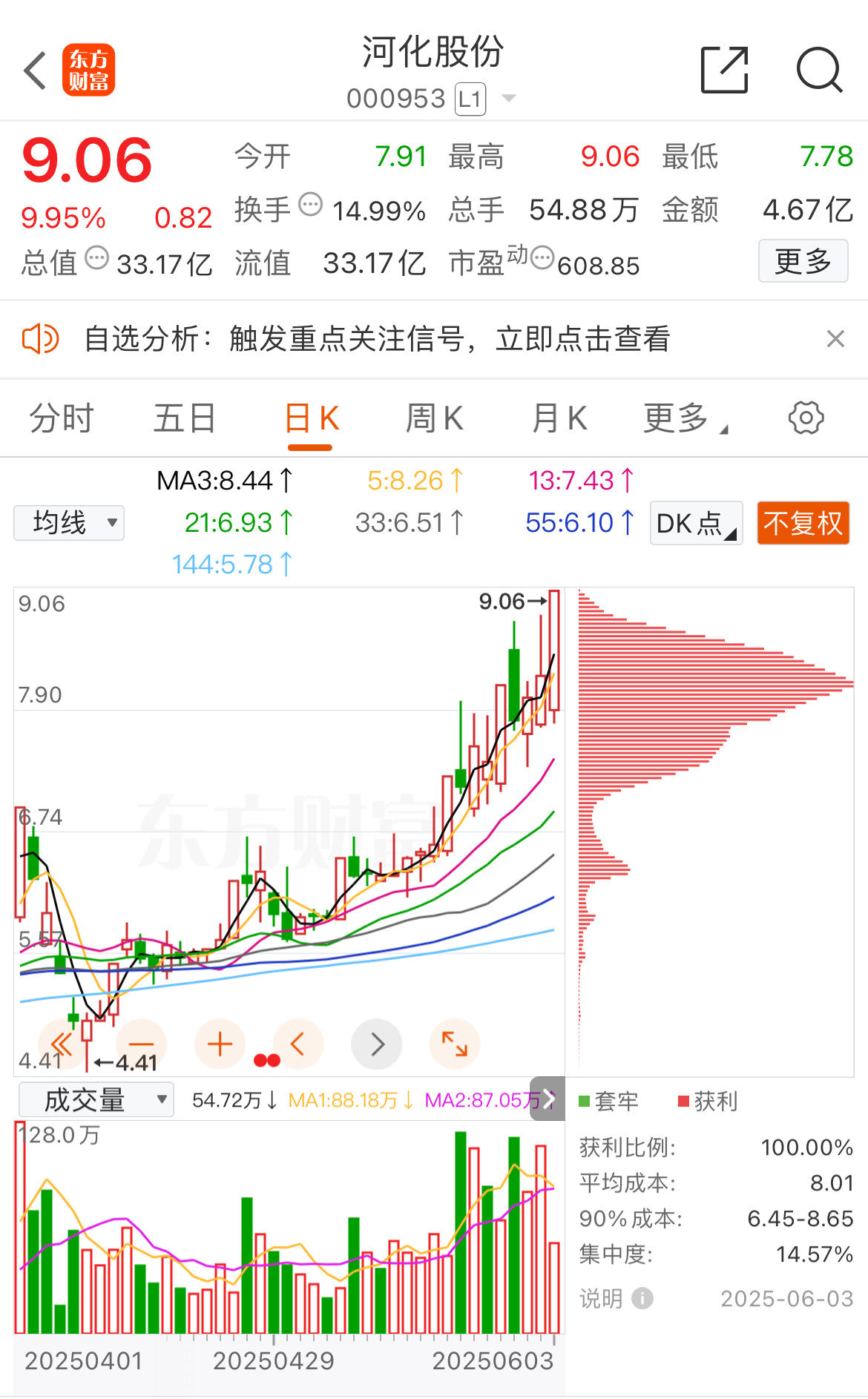The height and width of the screenshot is (1399, 868).
Task: Navigate back with the left arrow
Action: 34,69
